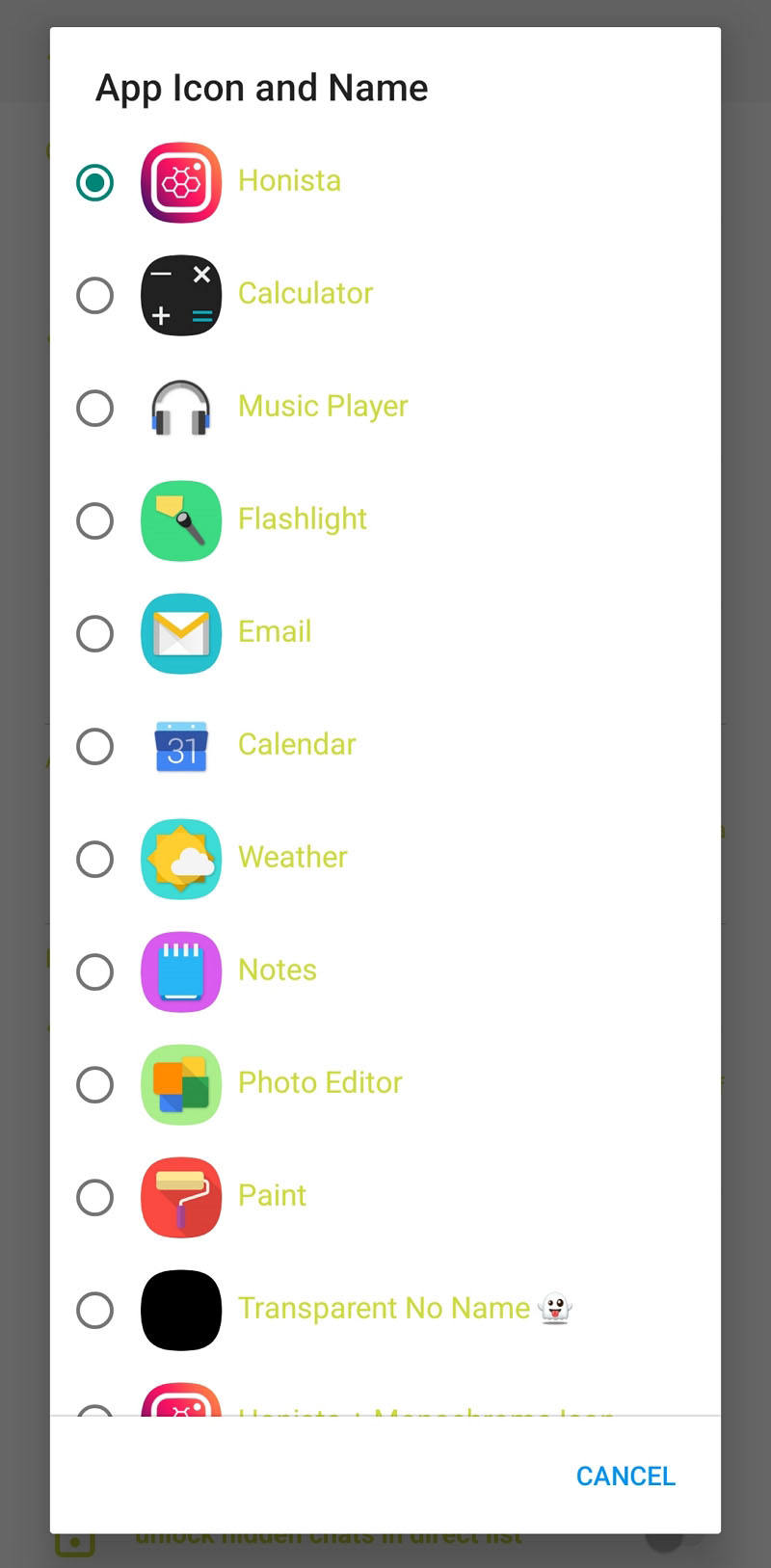
Task: Select Flashlight as app icon
Action: pos(94,520)
